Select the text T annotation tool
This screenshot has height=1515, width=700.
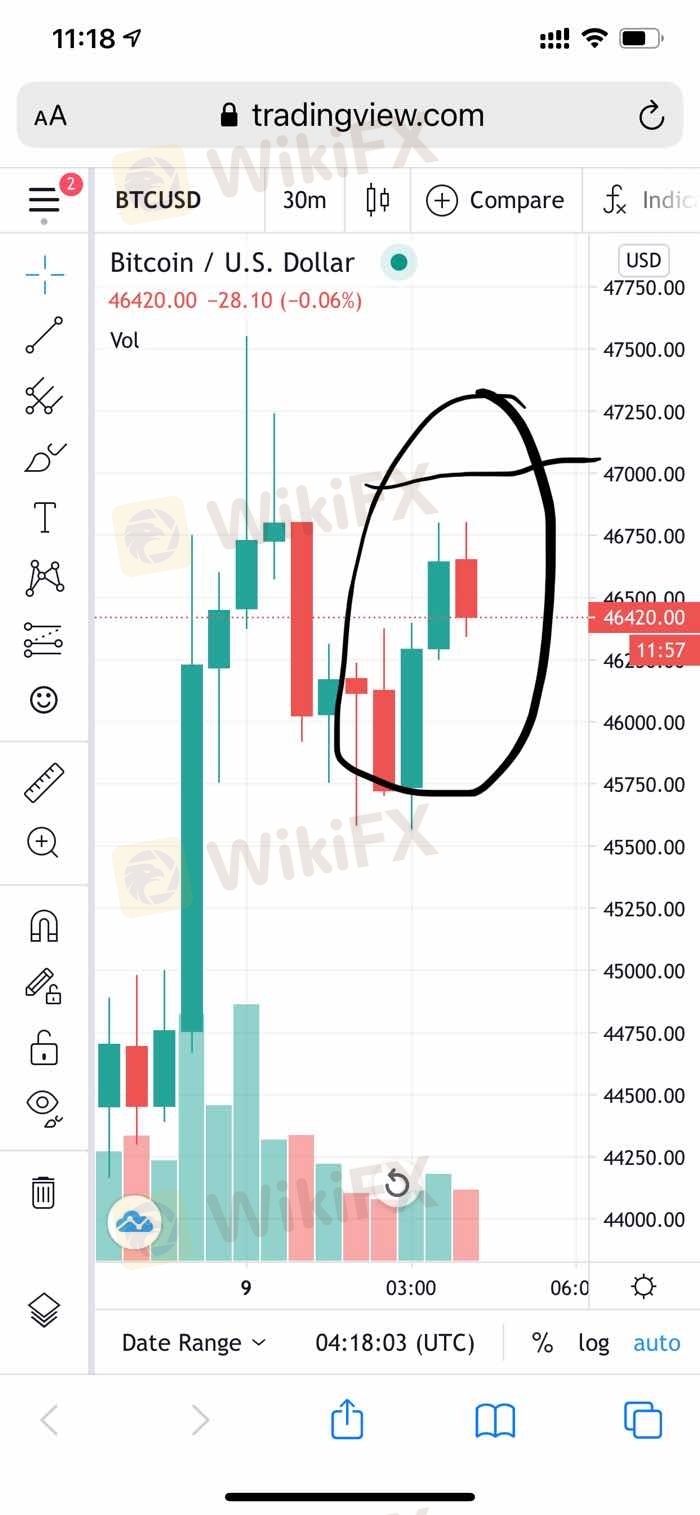coord(44,518)
